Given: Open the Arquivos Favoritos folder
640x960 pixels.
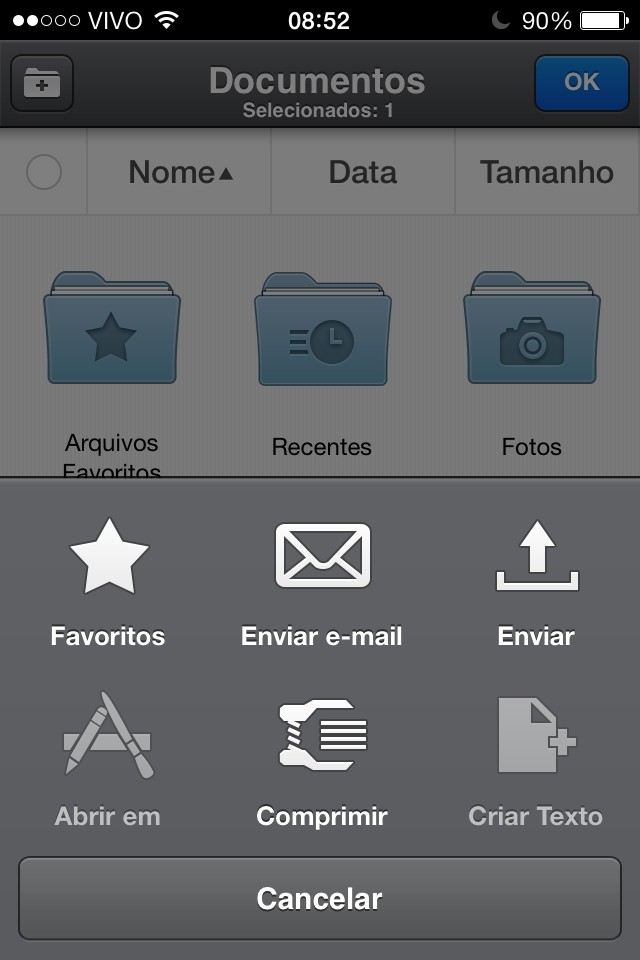Looking at the screenshot, I should click(x=112, y=328).
